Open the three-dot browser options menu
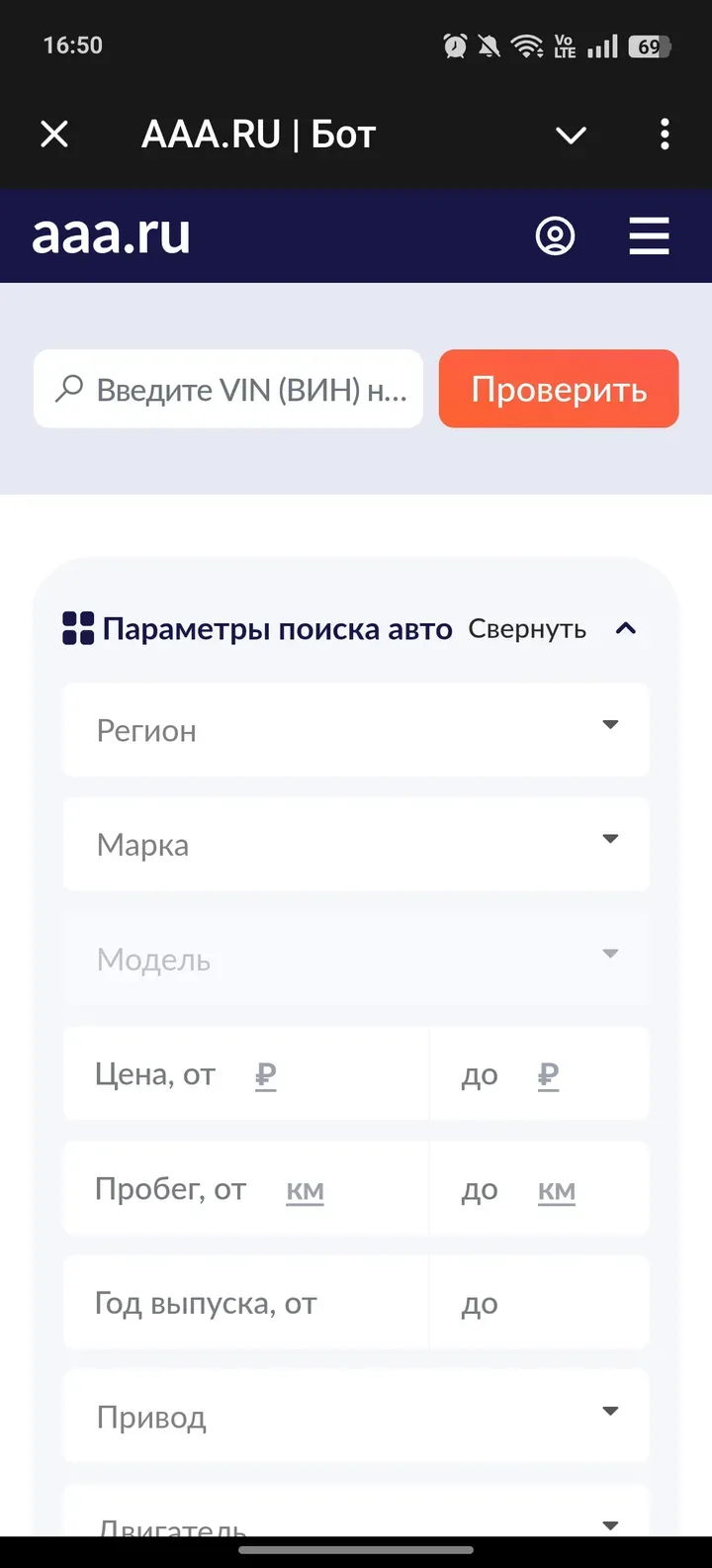 665,134
